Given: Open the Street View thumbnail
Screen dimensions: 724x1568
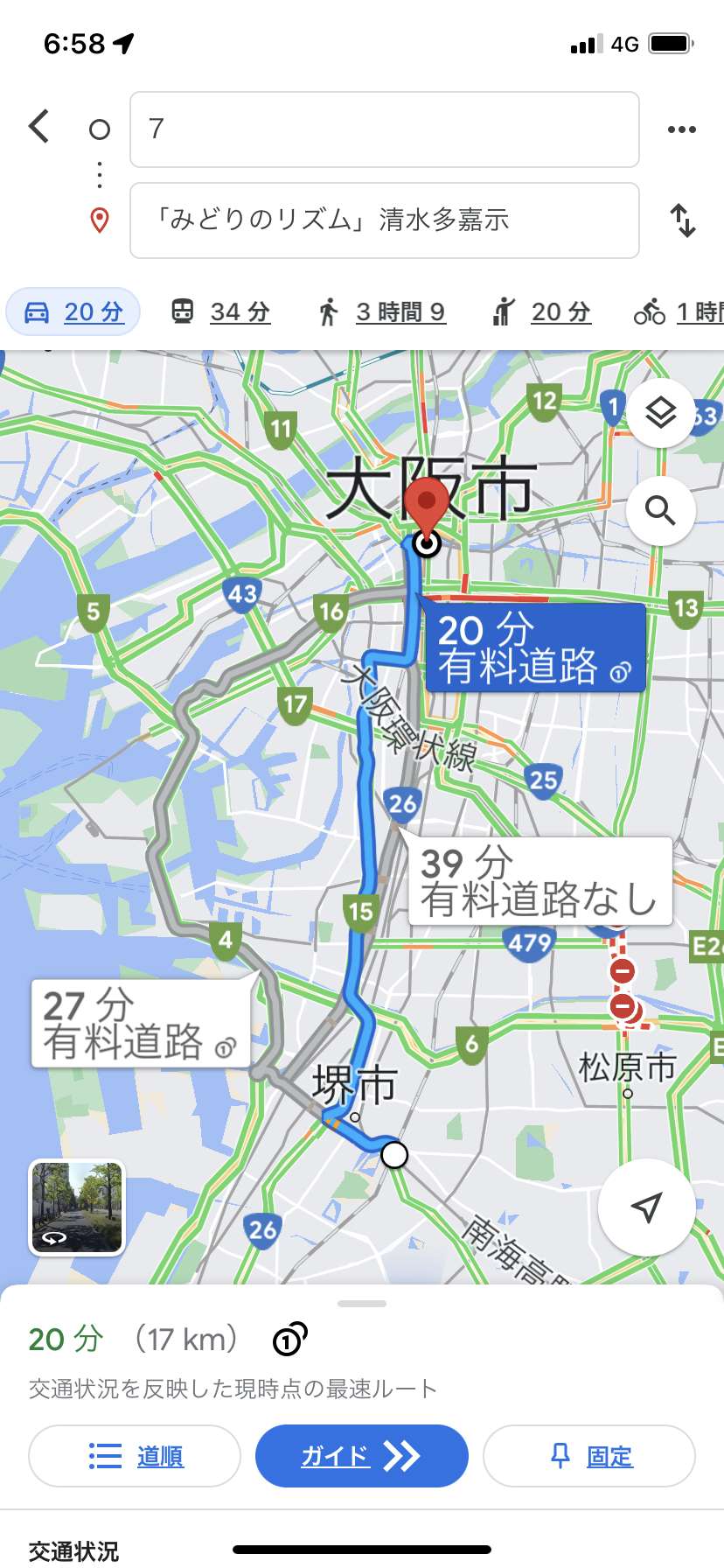Looking at the screenshot, I should pos(77,1207).
